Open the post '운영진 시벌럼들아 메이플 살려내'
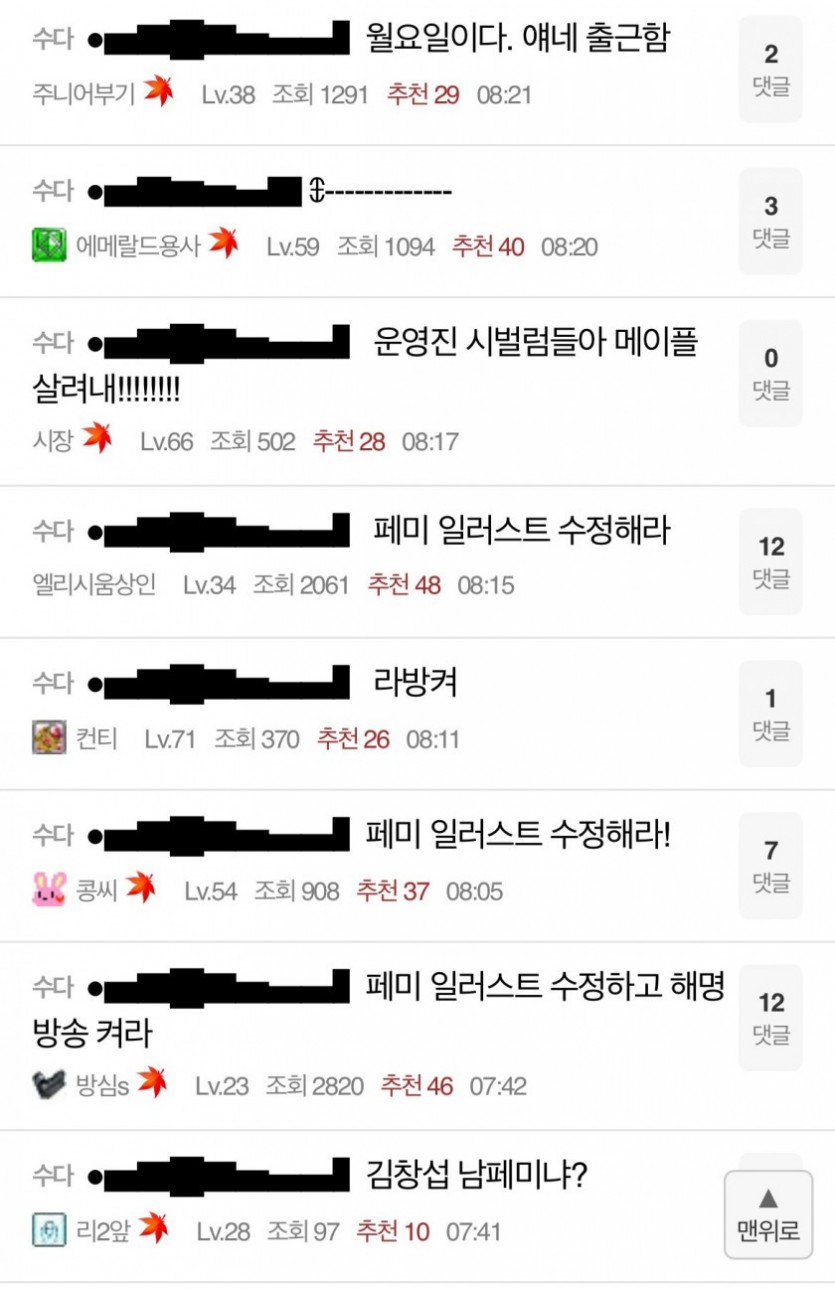The height and width of the screenshot is (1289, 835). click(535, 342)
